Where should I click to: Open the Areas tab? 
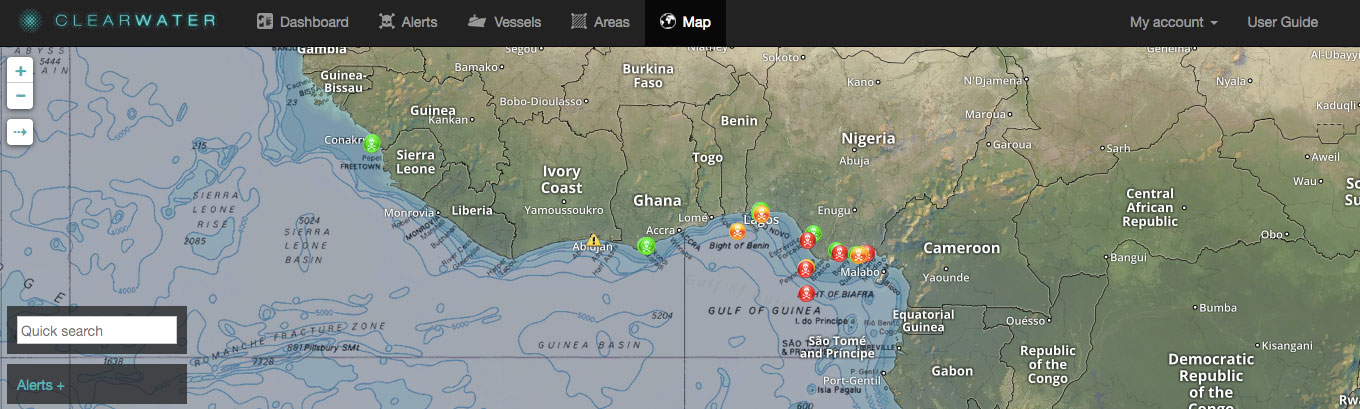600,22
